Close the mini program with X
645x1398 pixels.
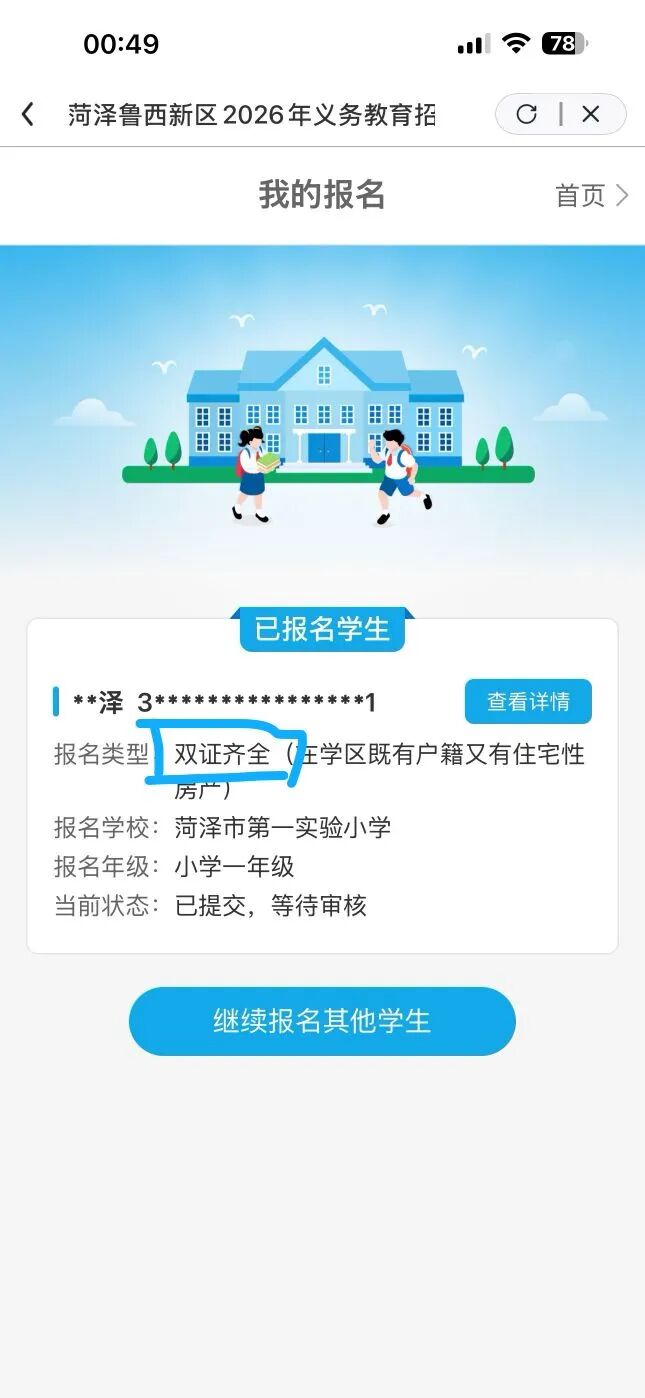tap(591, 114)
